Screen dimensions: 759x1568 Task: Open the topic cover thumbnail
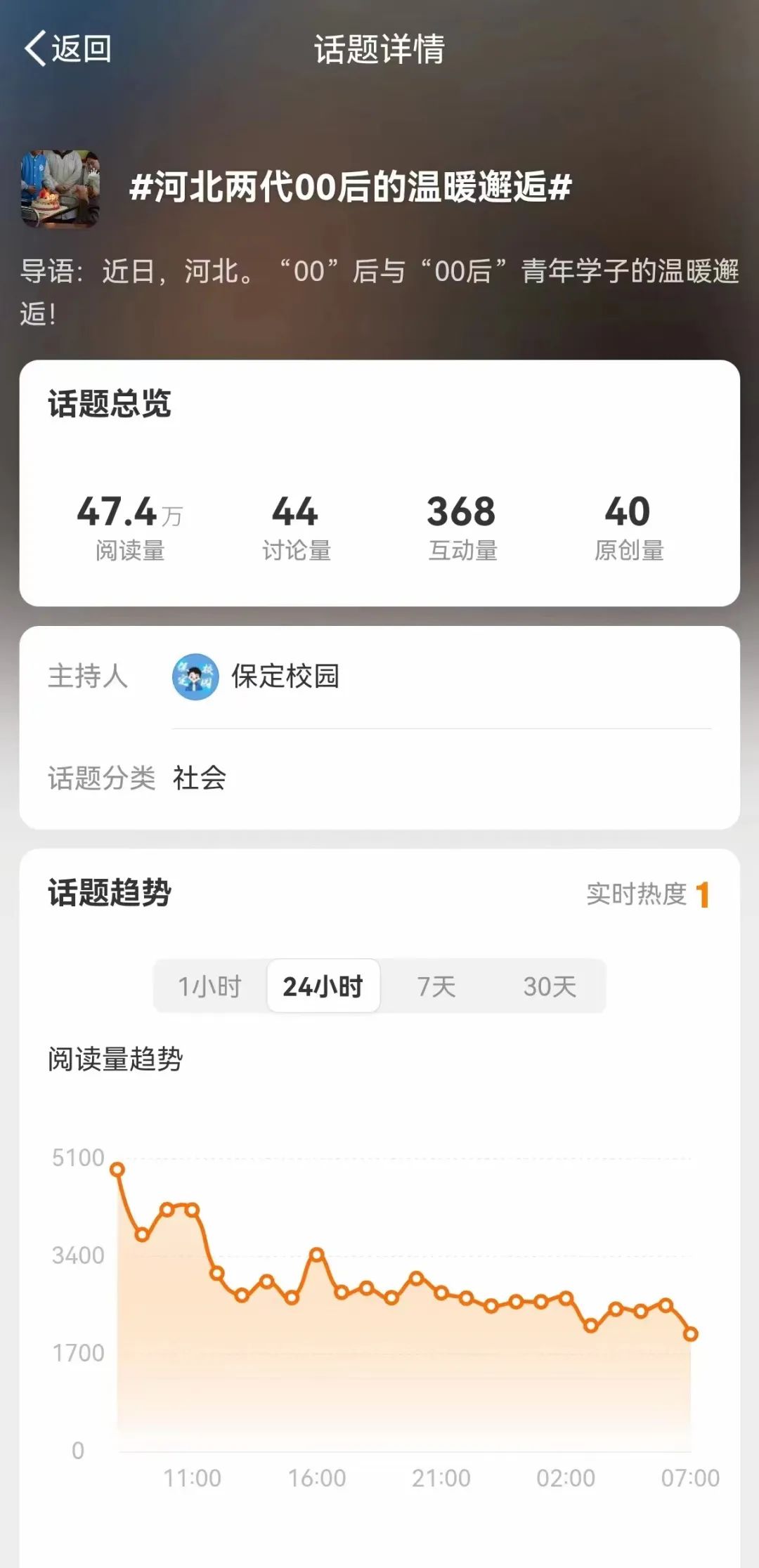click(60, 188)
